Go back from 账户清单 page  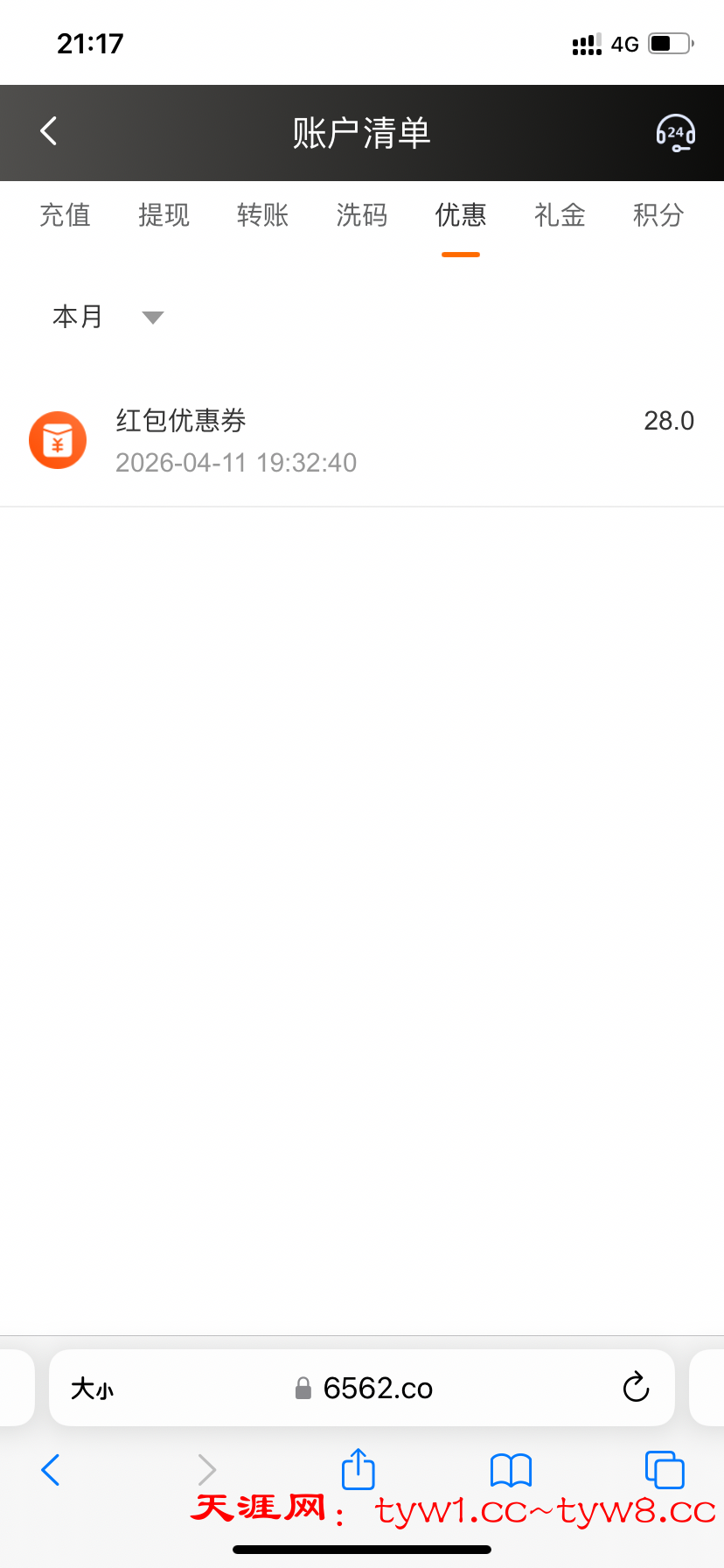[49, 132]
